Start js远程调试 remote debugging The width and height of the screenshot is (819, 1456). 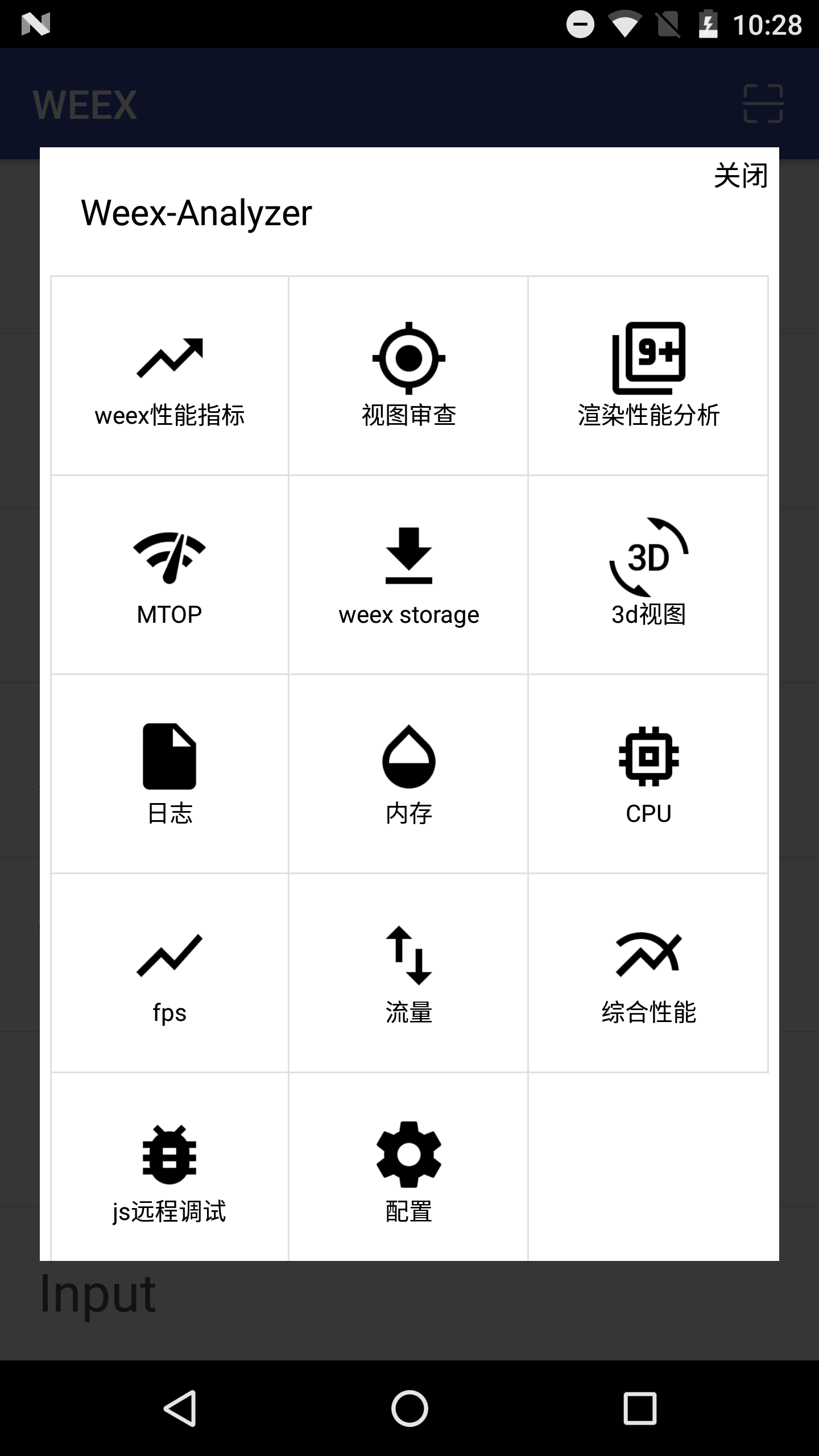[x=169, y=1172]
